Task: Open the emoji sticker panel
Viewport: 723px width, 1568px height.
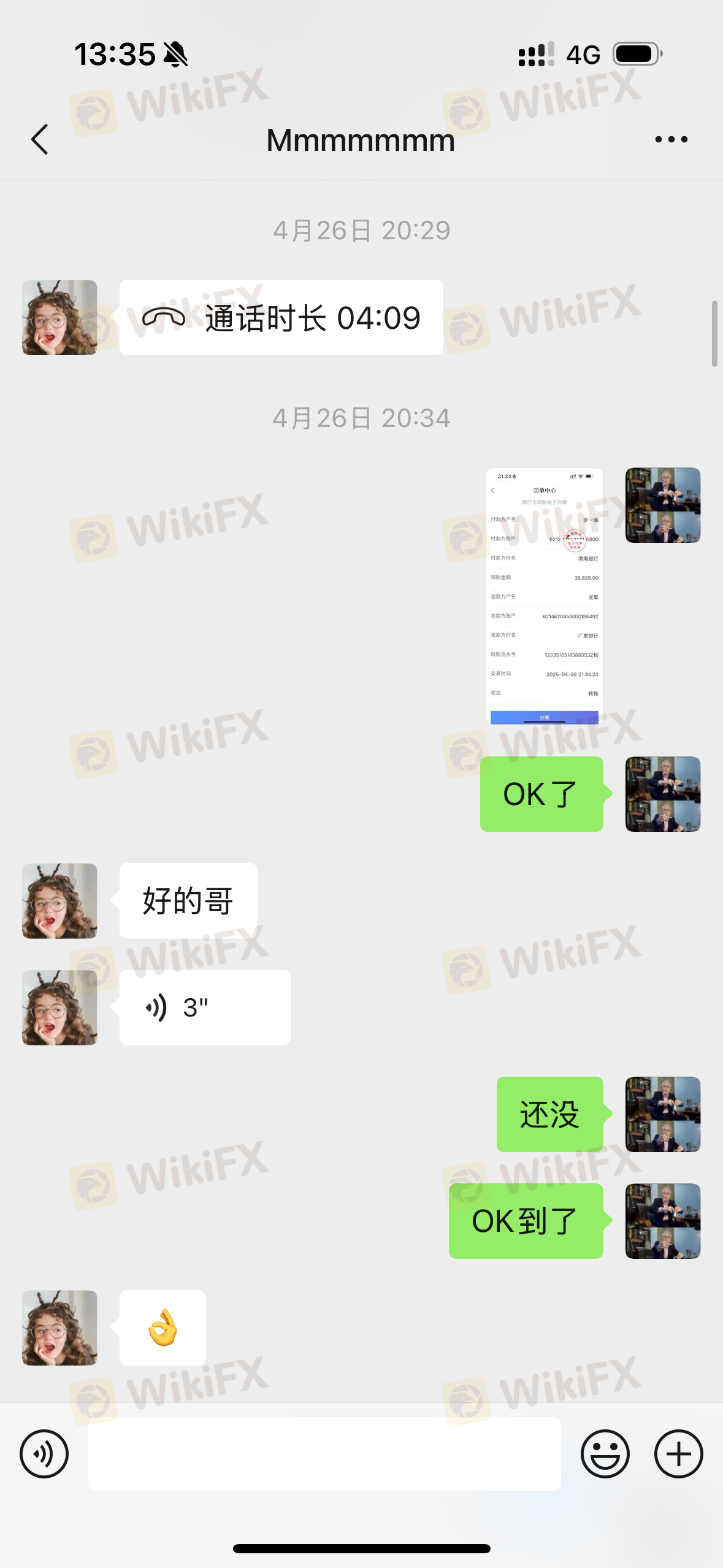Action: click(x=605, y=1453)
